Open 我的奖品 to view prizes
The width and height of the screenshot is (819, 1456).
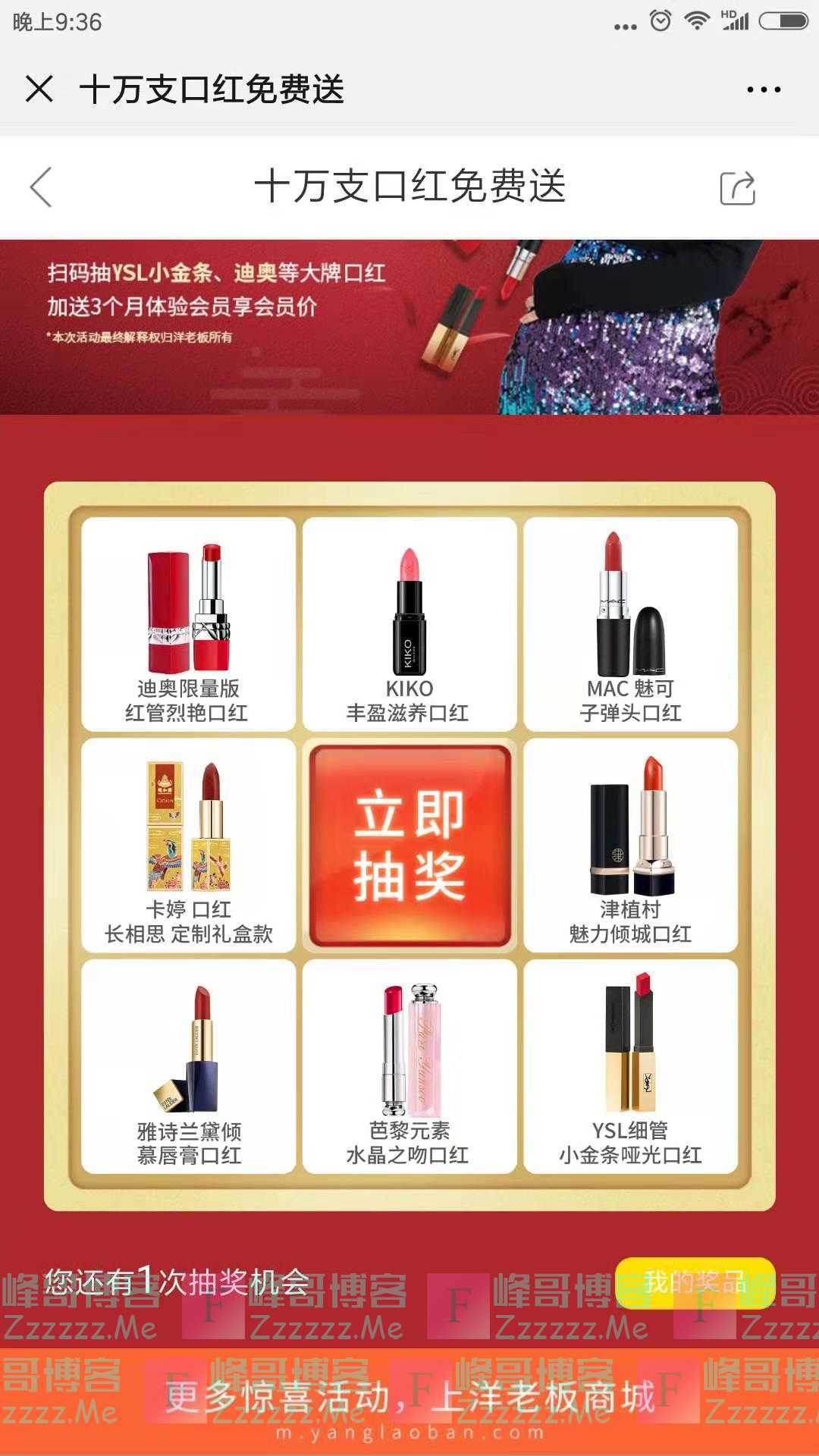coord(695,1282)
